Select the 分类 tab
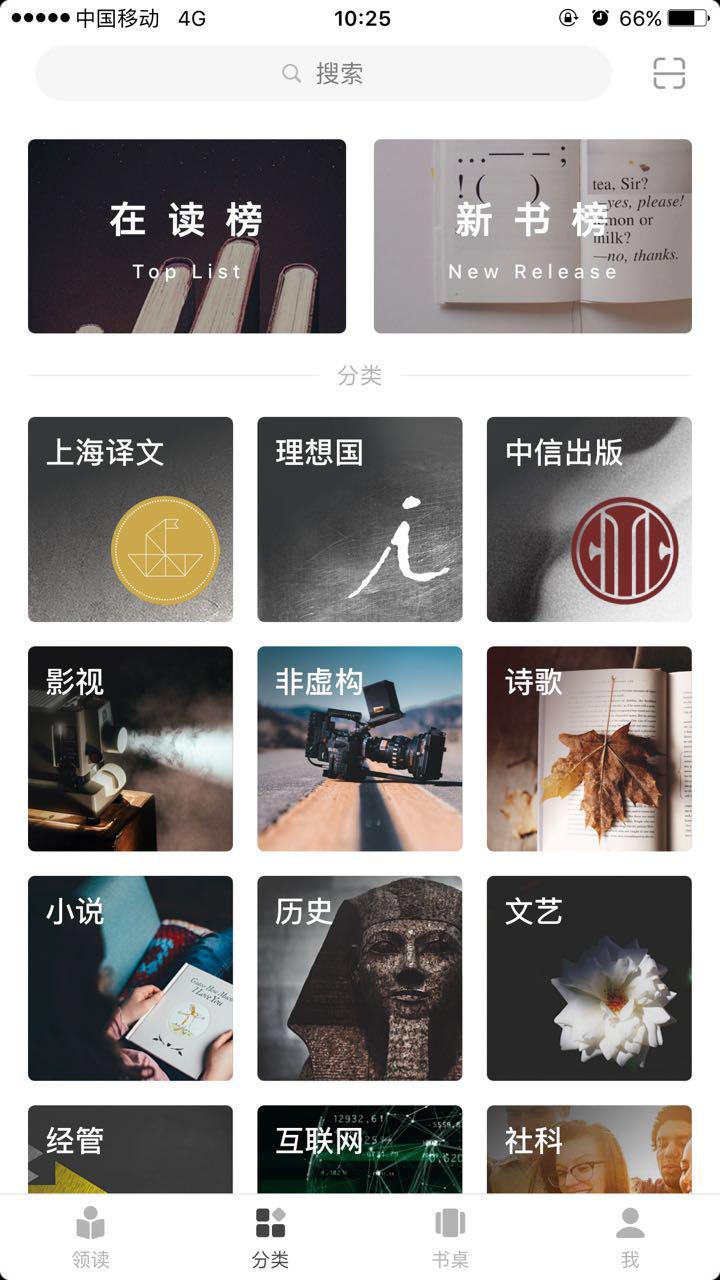 click(270, 1237)
